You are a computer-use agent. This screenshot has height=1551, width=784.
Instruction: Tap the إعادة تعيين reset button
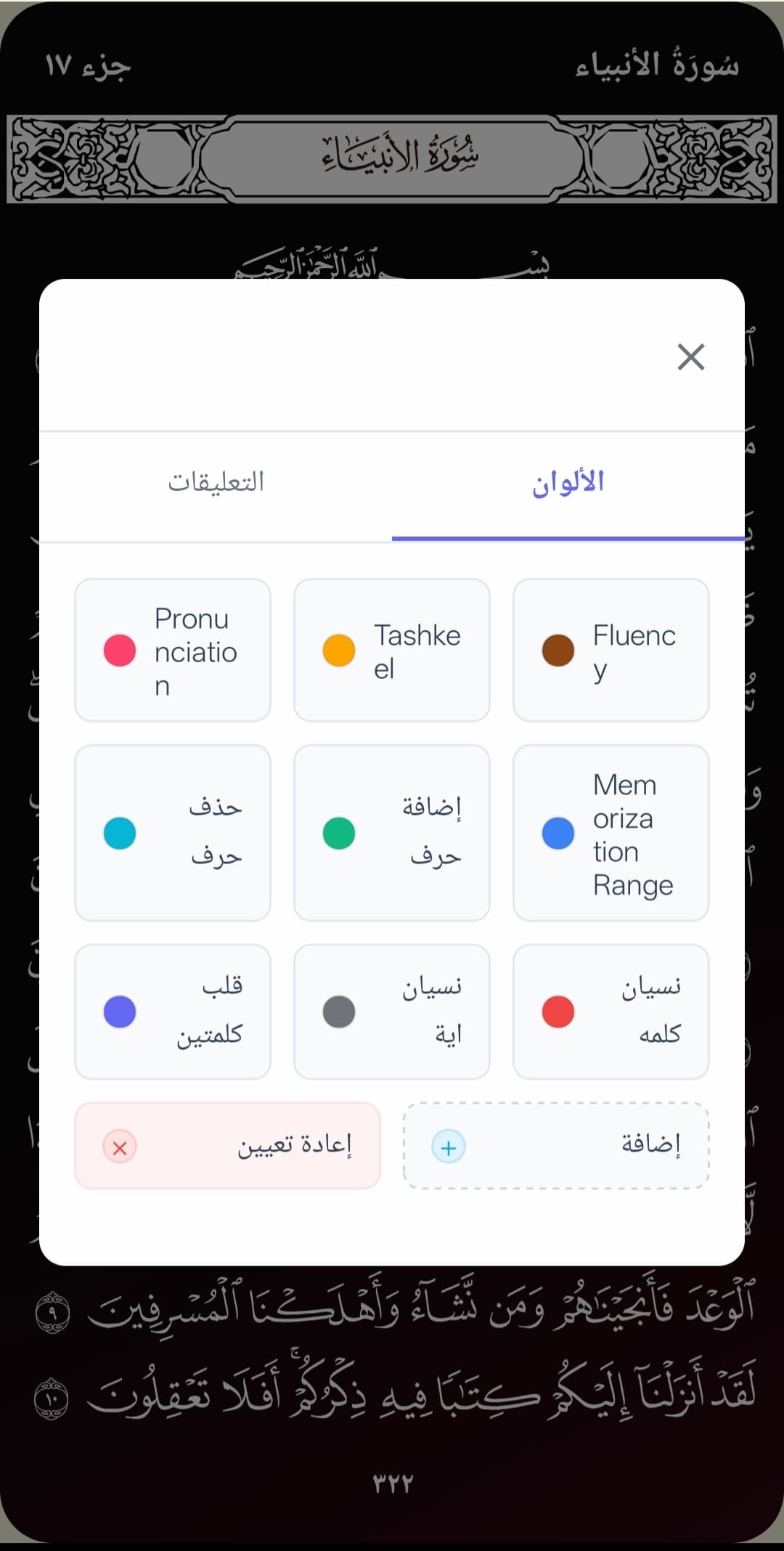pos(227,1146)
